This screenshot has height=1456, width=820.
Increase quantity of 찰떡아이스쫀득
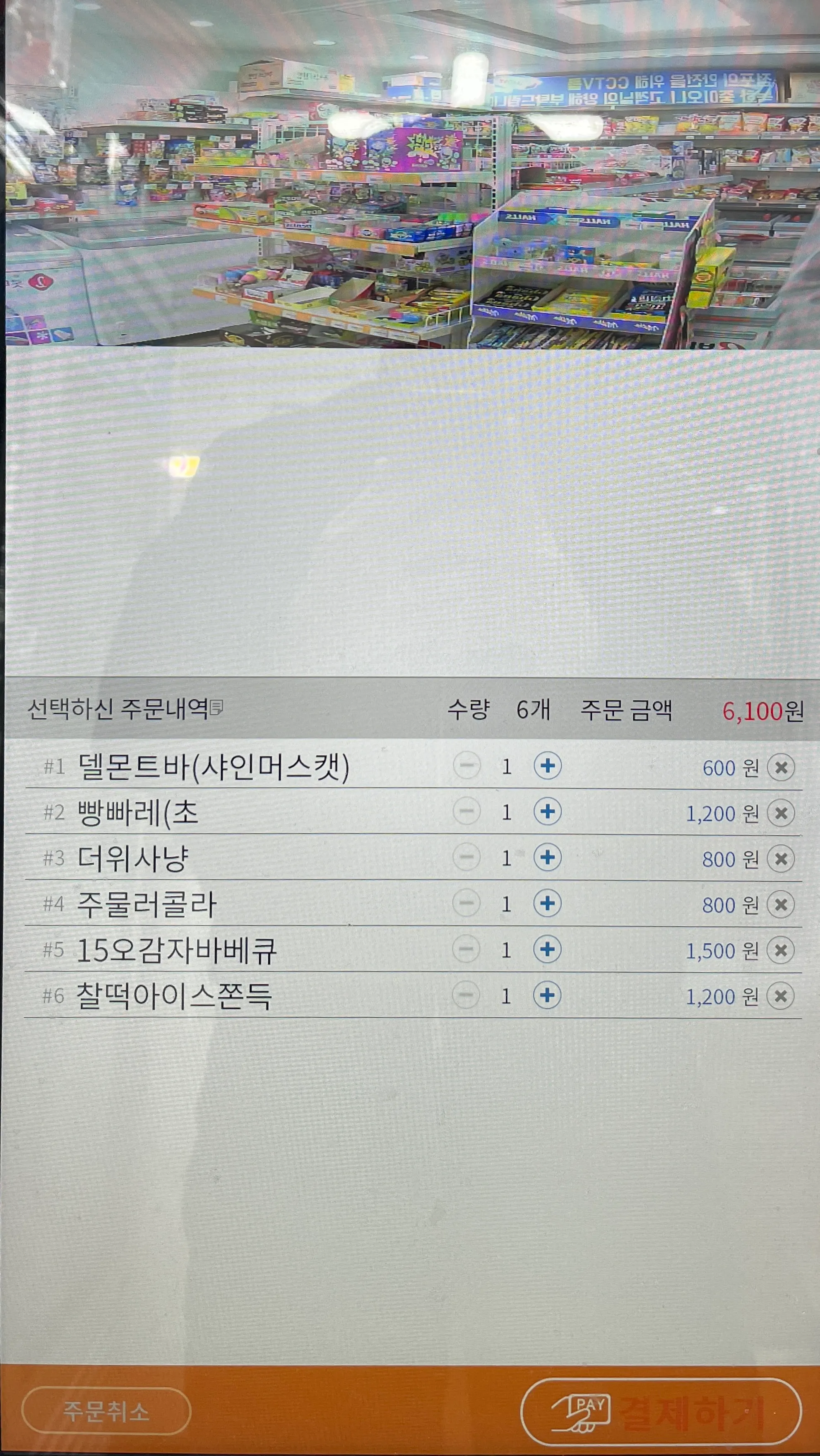tap(547, 995)
